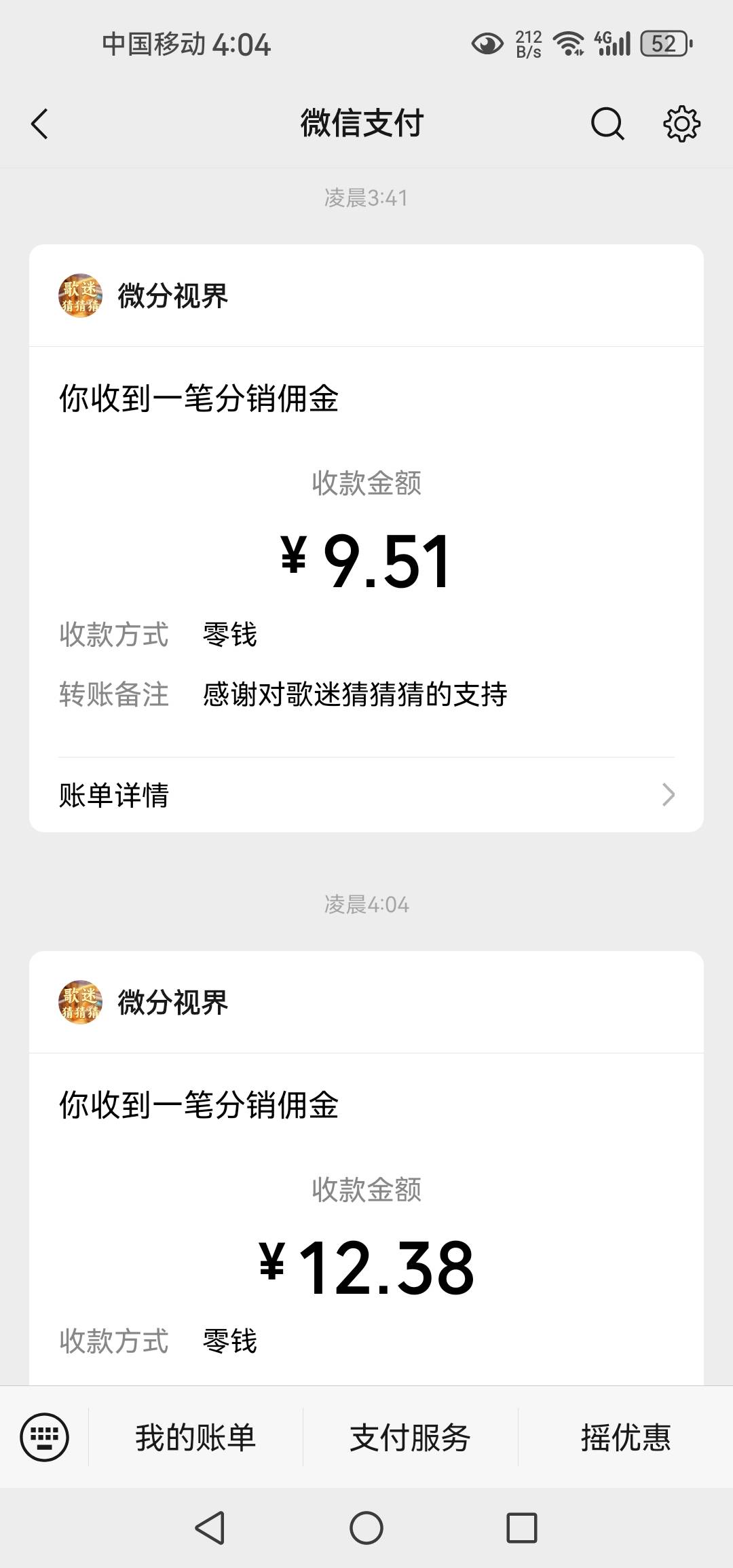Open the ¥12.38 commission card

click(366, 1168)
